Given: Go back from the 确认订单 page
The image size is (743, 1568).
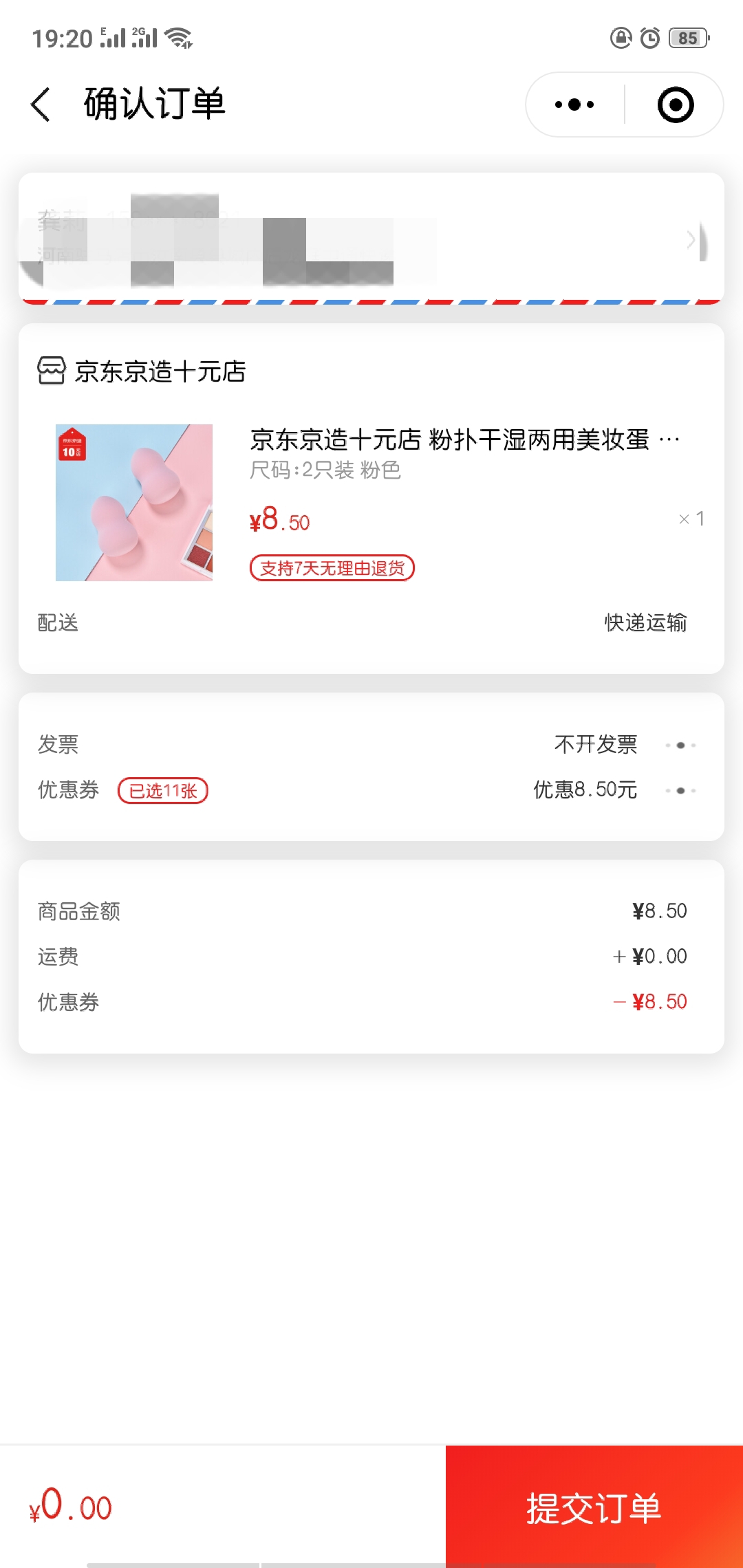Looking at the screenshot, I should [x=41, y=105].
